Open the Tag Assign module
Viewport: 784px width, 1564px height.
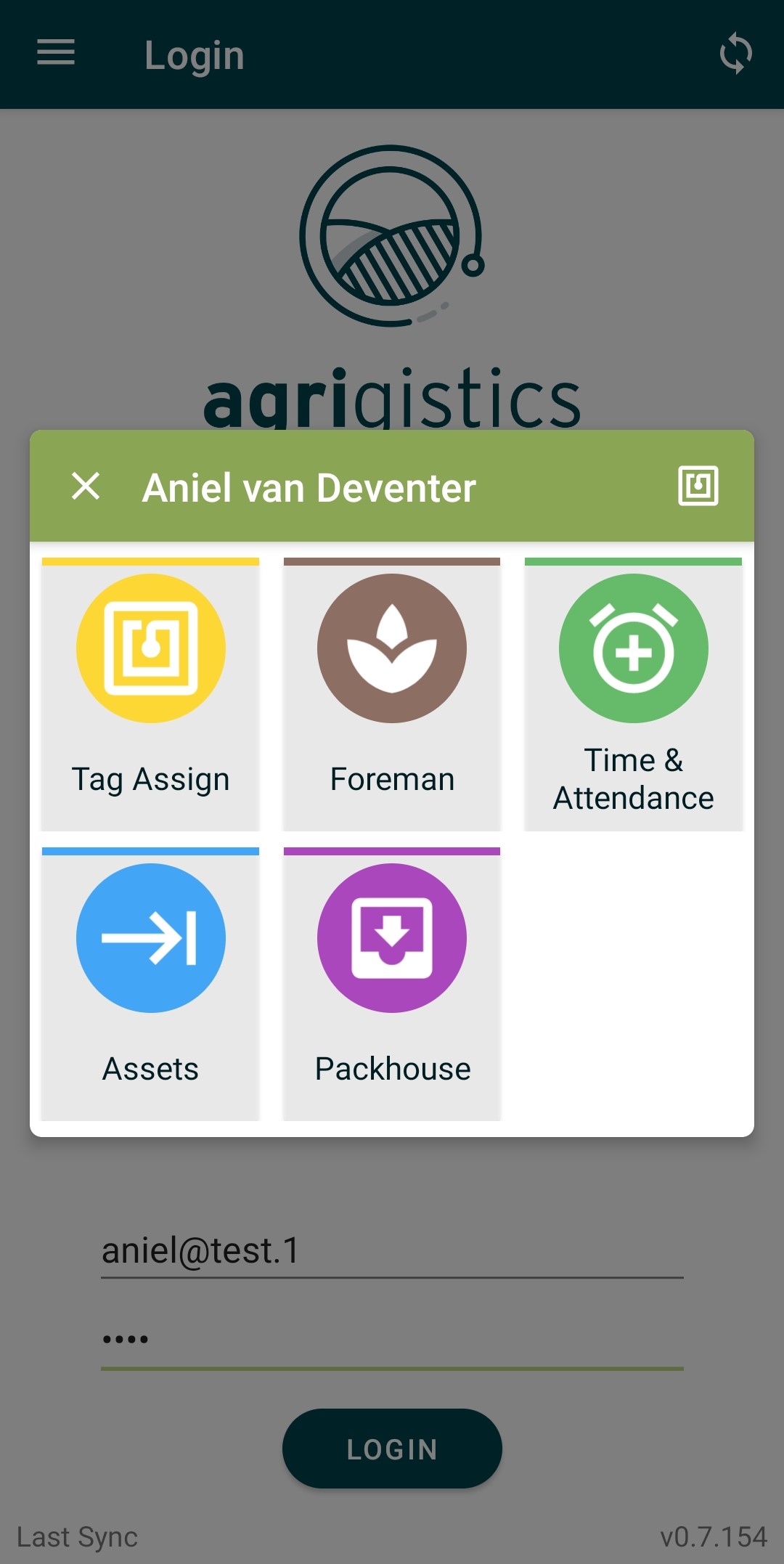click(150, 694)
